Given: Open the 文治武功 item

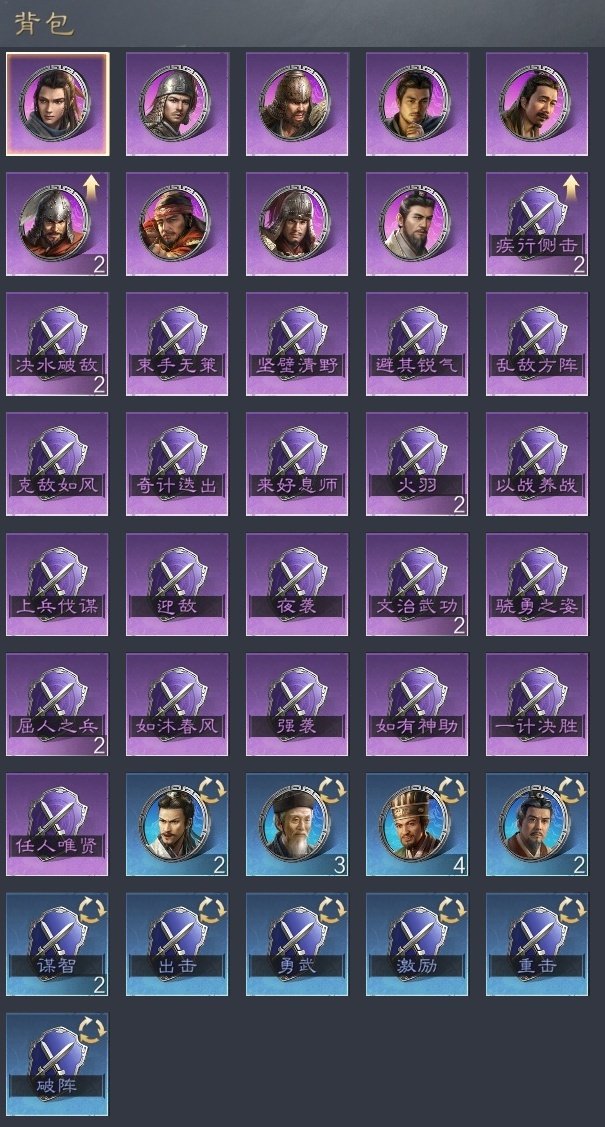Looking at the screenshot, I should [x=417, y=584].
